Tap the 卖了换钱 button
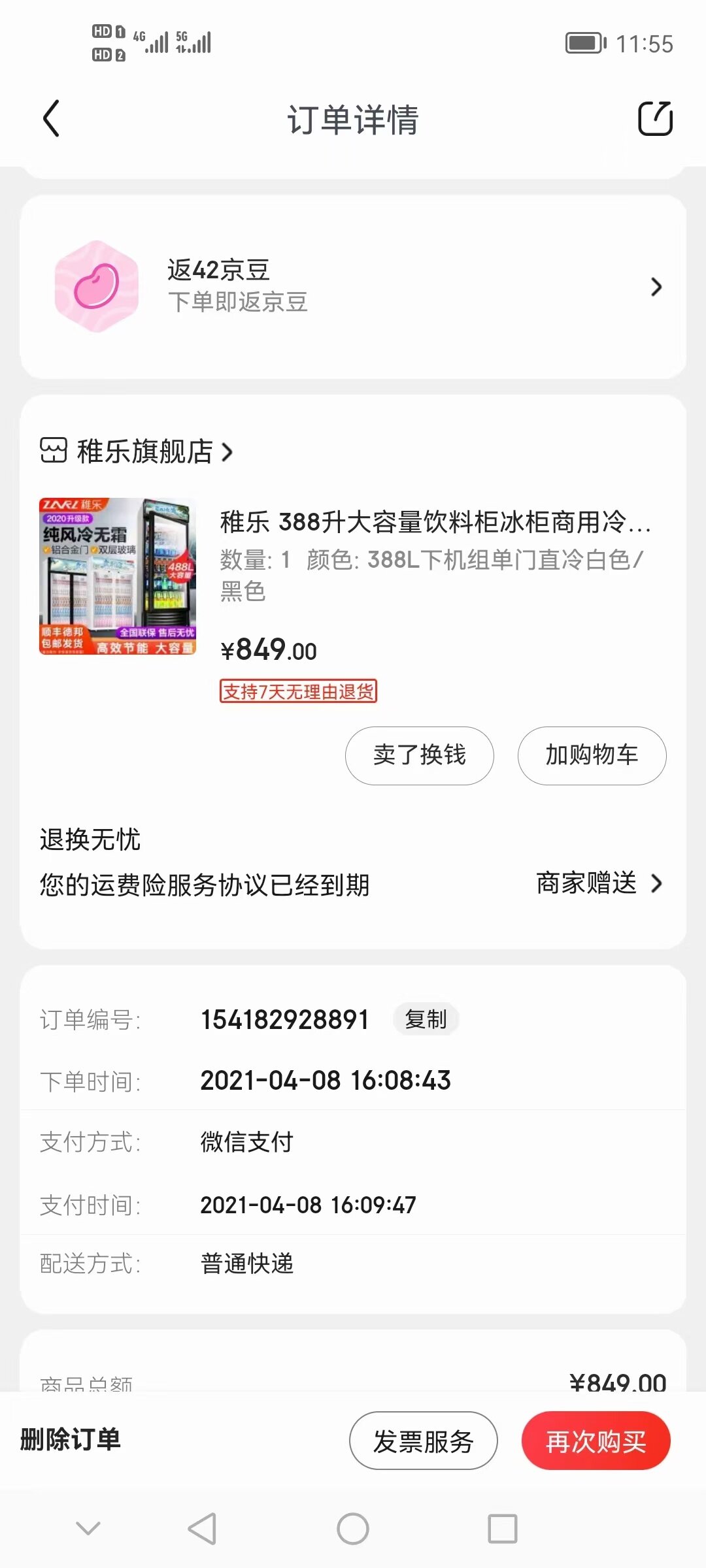 pos(419,755)
